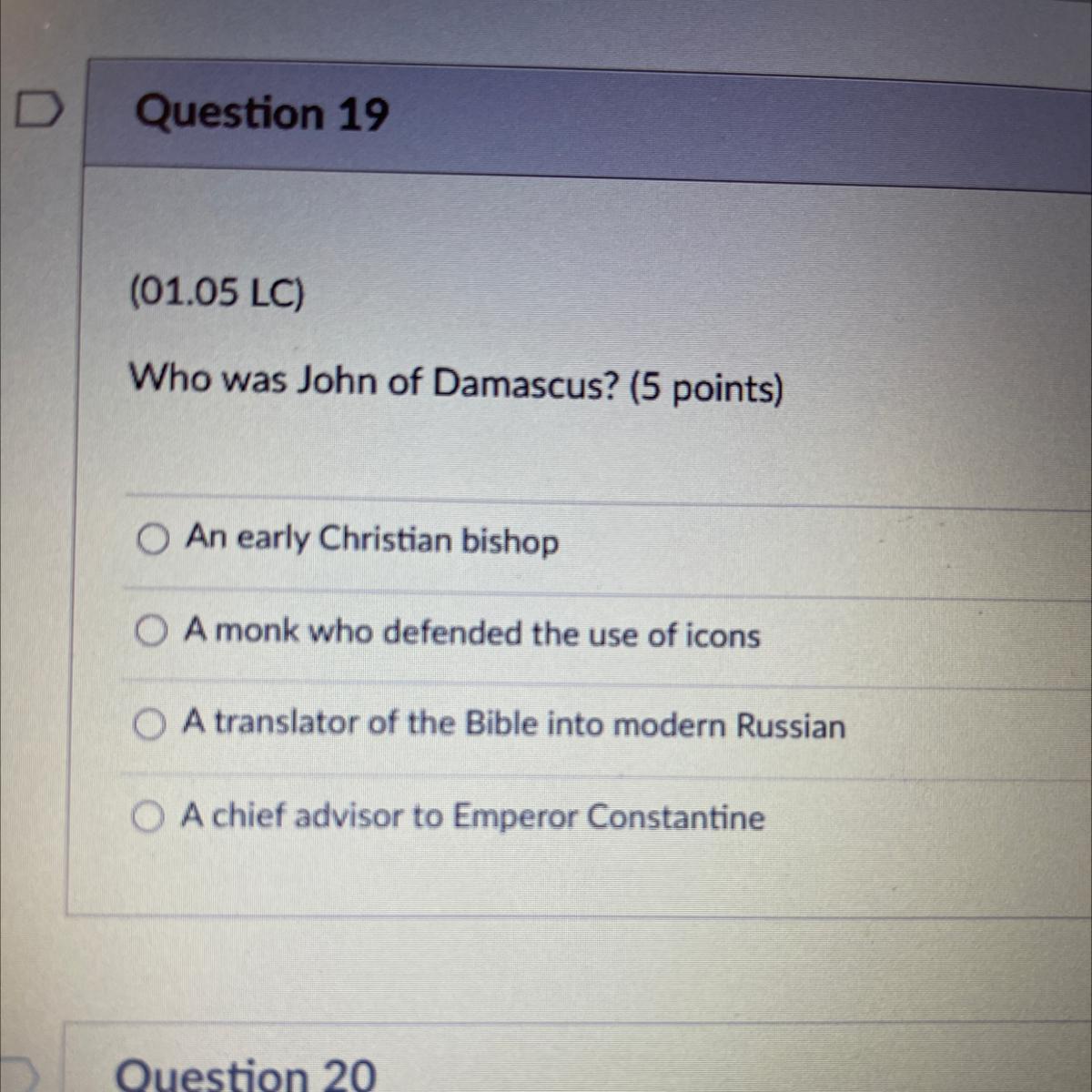Choose 'A monk who defended the use of icons'
The image size is (1092, 1092).
[x=151, y=632]
